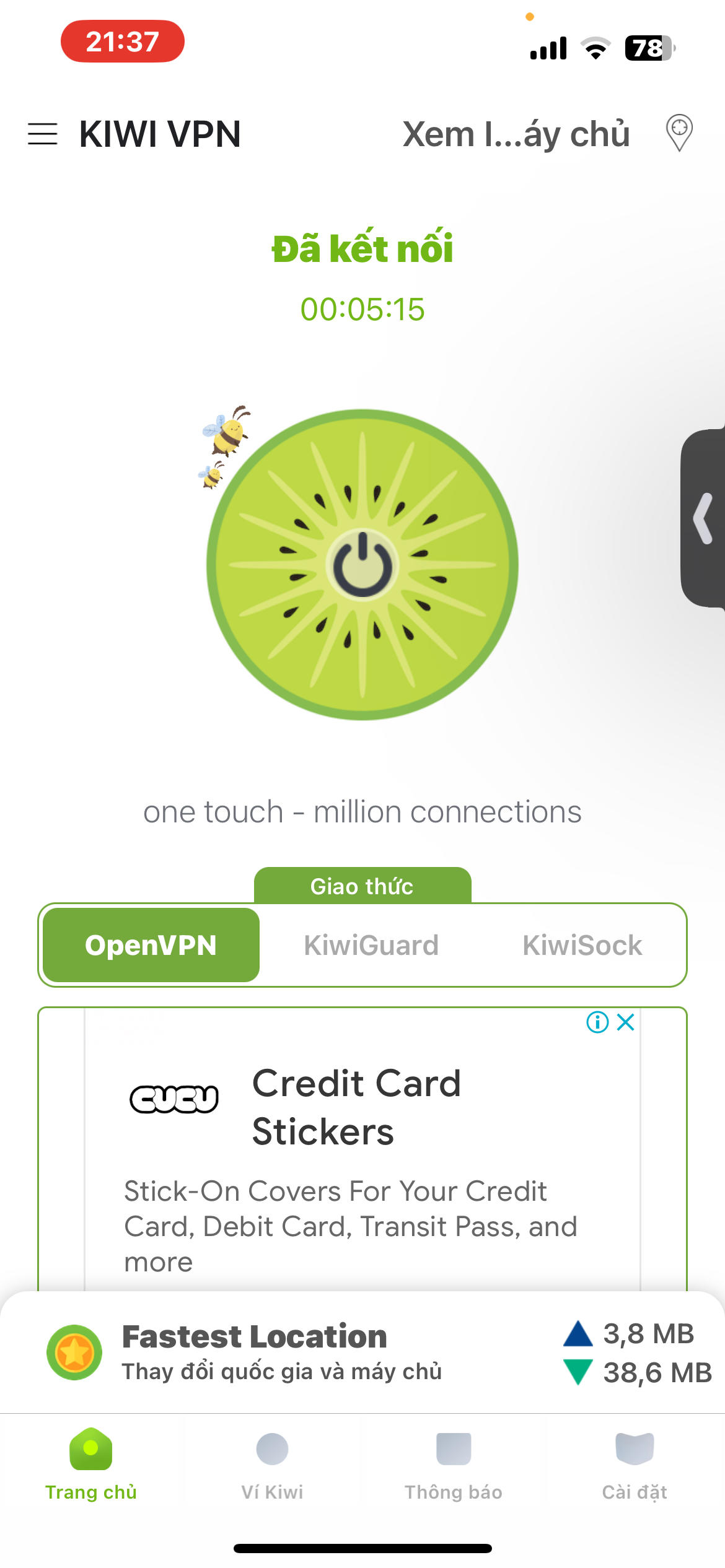725x1568 pixels.
Task: Switch protocol to KiwiSock
Action: (582, 945)
